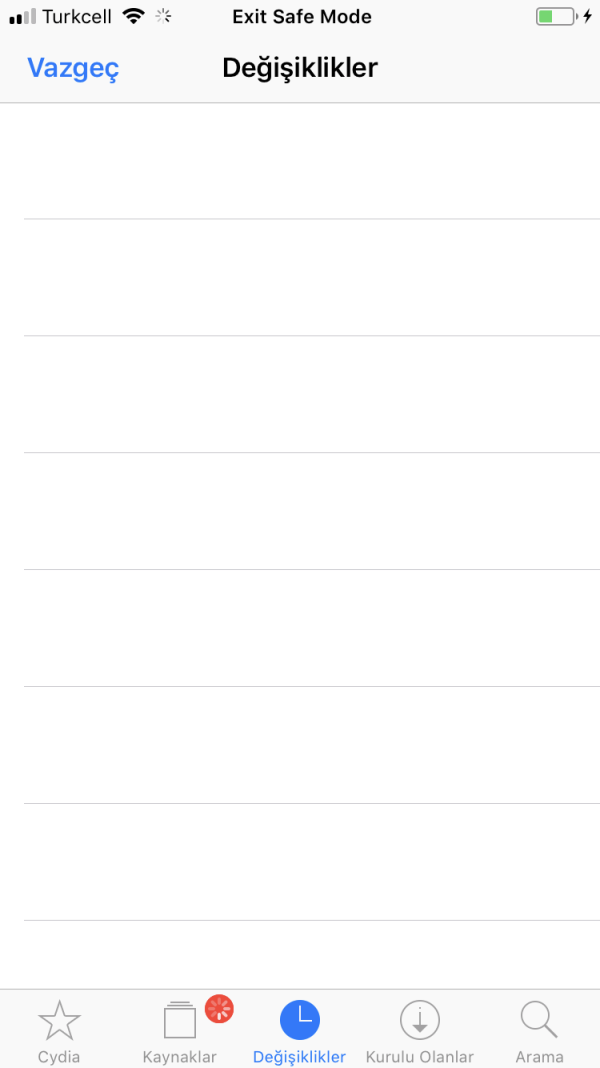Switch to the Cydia tab
This screenshot has width=600, height=1068.
59,1030
